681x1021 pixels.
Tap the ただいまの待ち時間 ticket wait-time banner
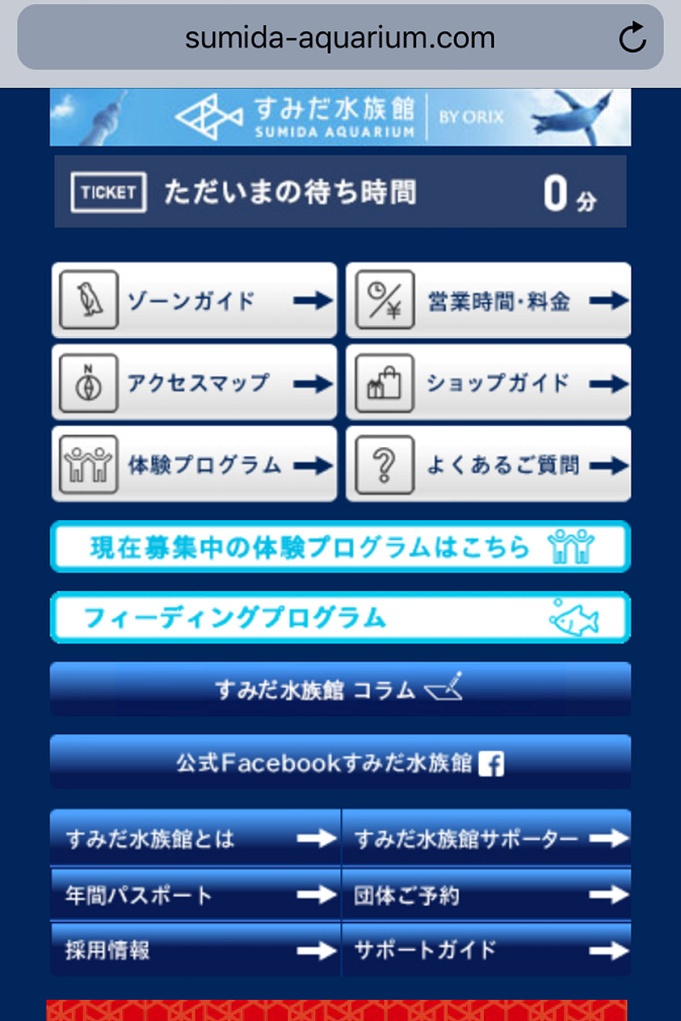[340, 192]
